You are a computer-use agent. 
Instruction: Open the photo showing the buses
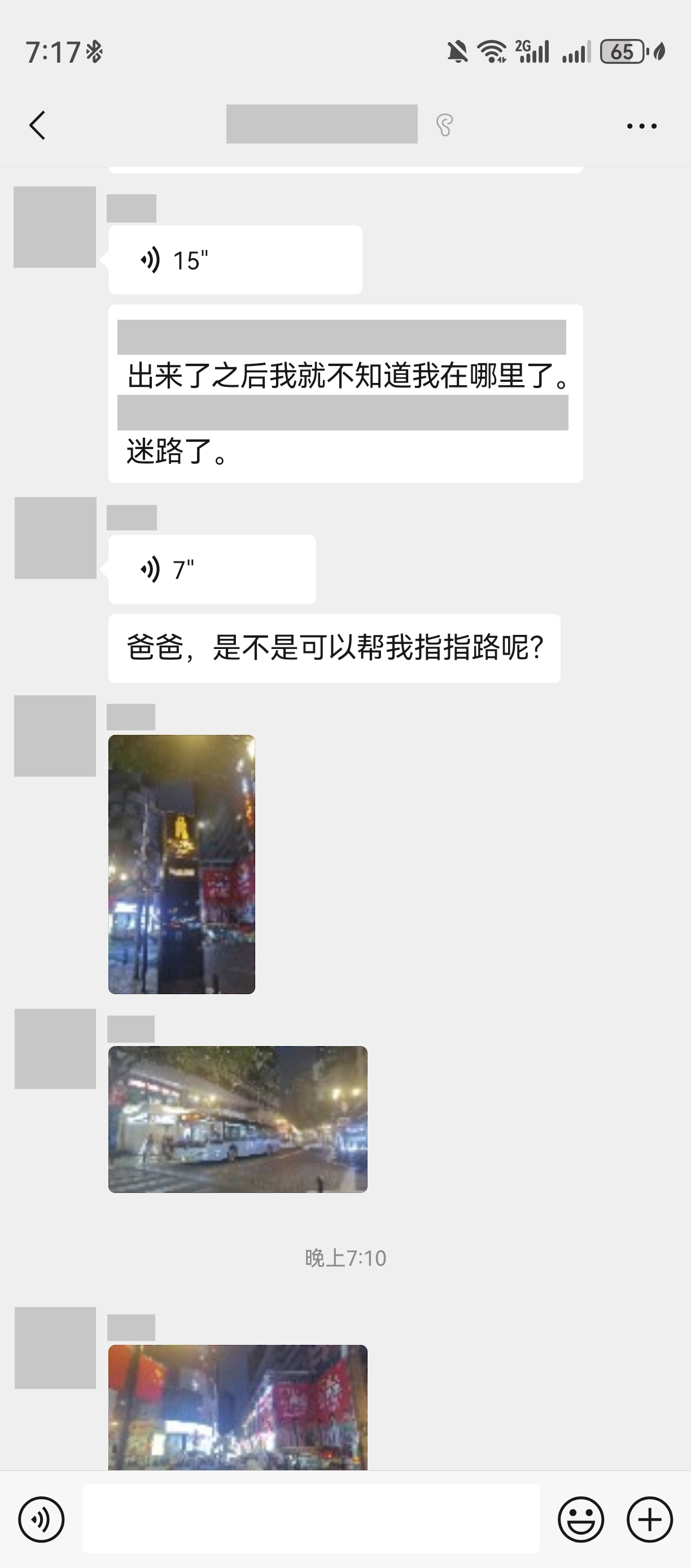pyautogui.click(x=237, y=1119)
